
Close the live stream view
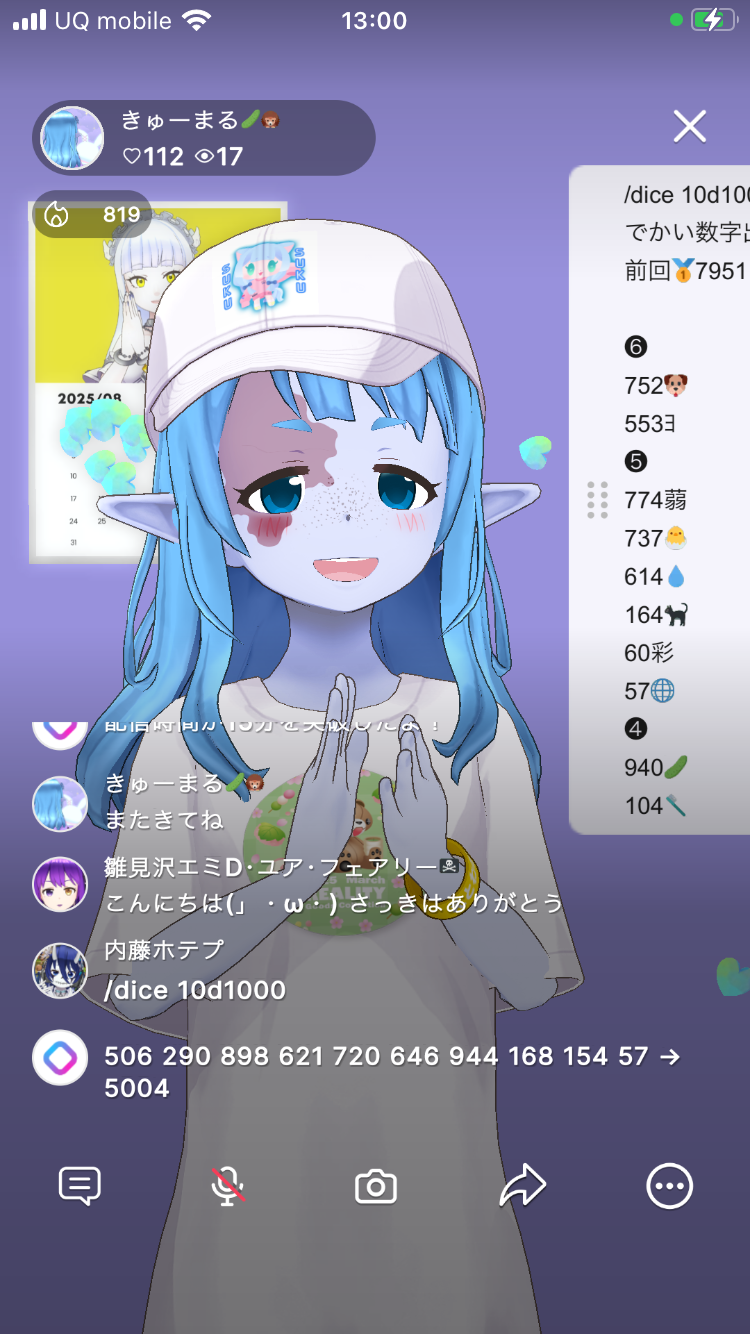(689, 126)
